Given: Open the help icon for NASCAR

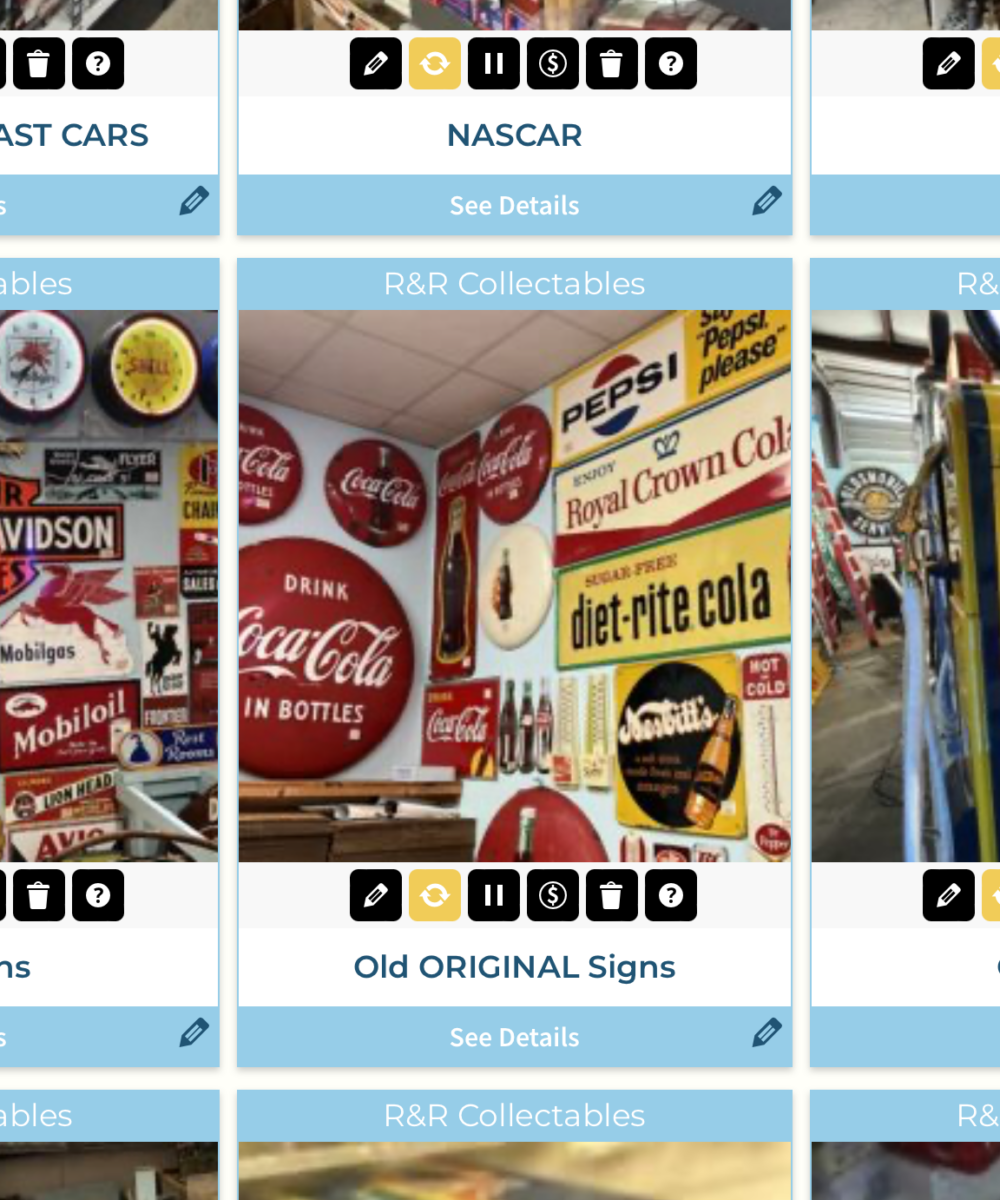Looking at the screenshot, I should pyautogui.click(x=670, y=64).
